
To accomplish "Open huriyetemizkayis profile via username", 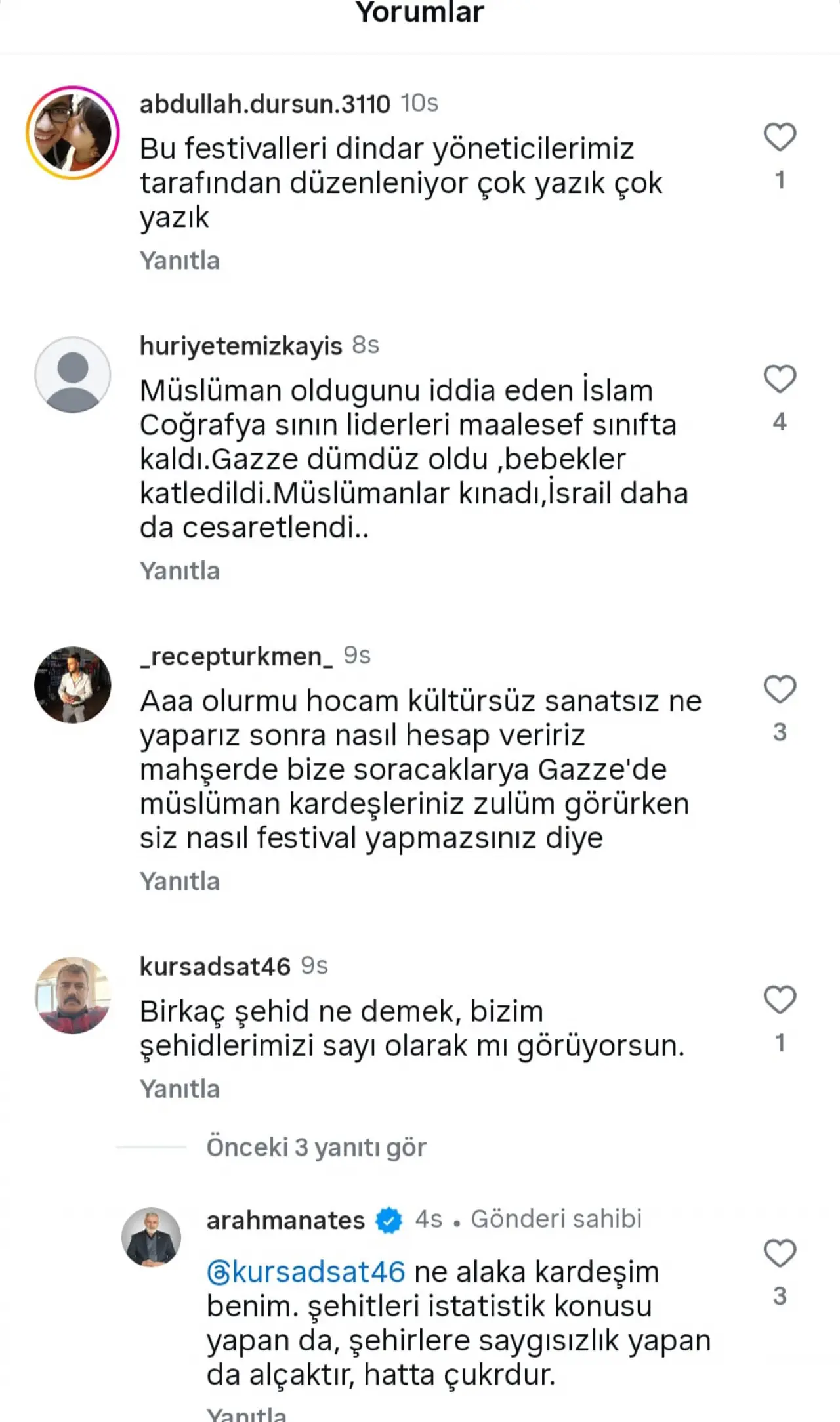I will point(241,345).
